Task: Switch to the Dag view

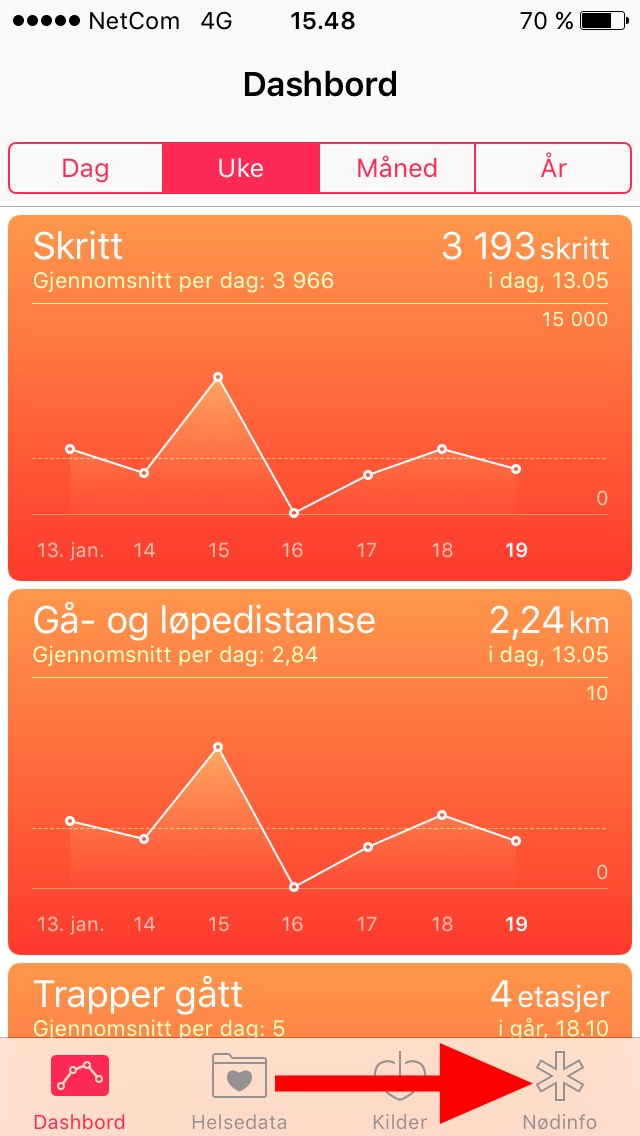Action: click(86, 168)
